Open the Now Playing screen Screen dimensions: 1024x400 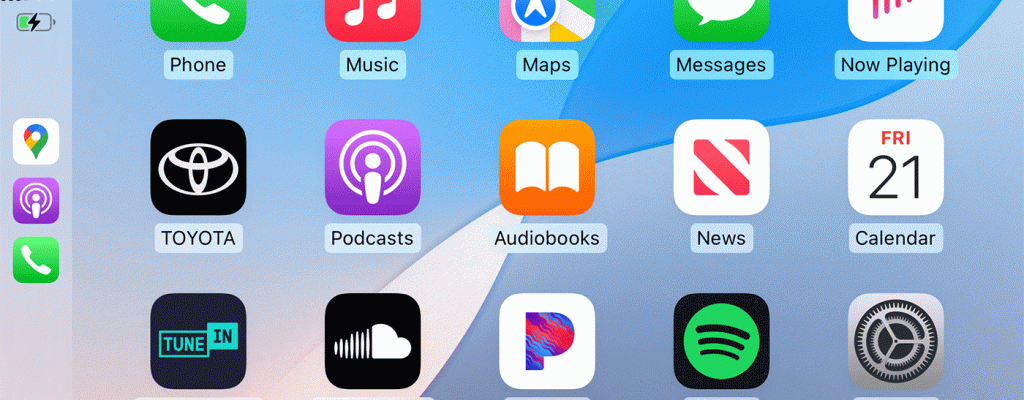tap(895, 20)
